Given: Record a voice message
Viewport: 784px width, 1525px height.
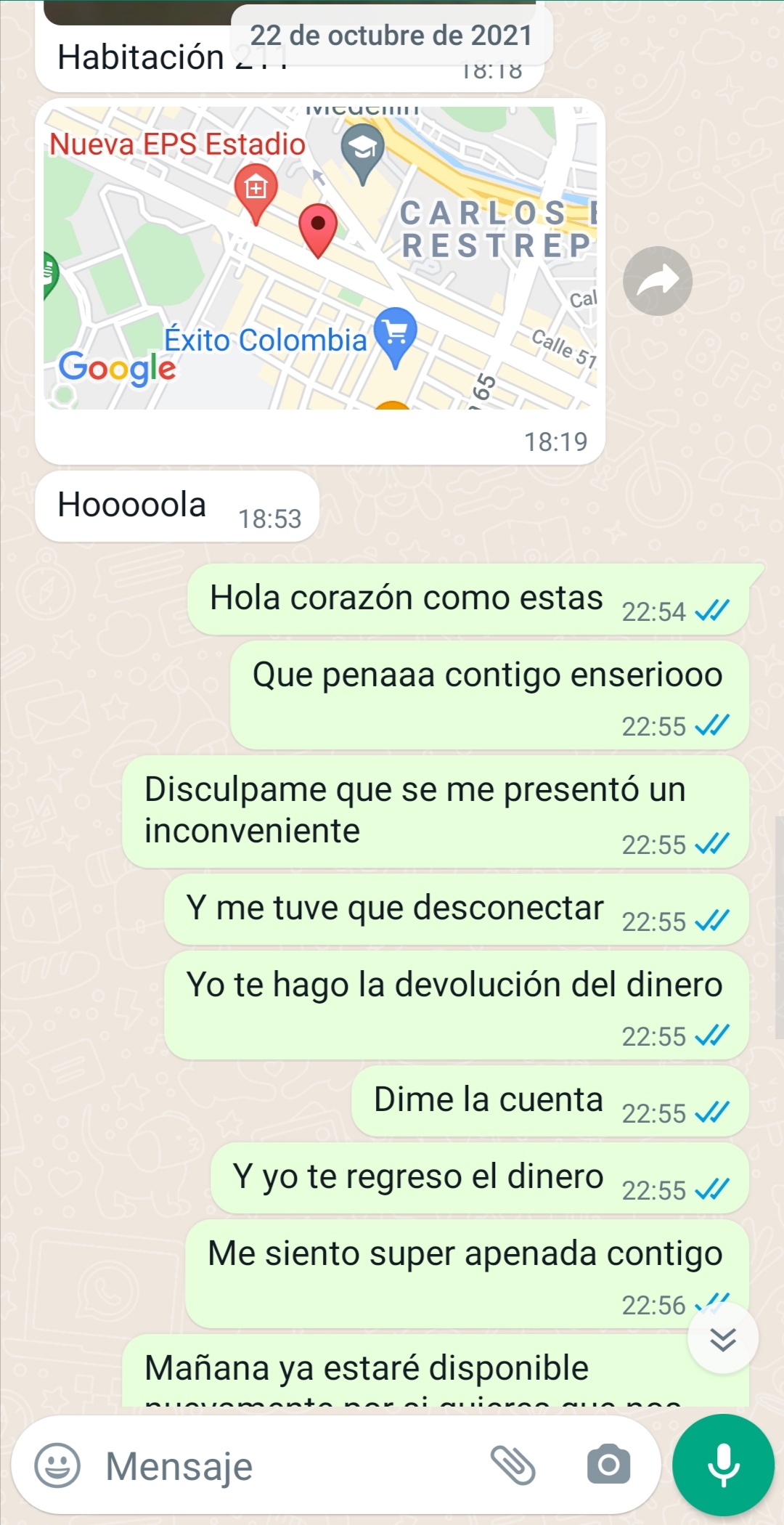Looking at the screenshot, I should click(723, 1465).
